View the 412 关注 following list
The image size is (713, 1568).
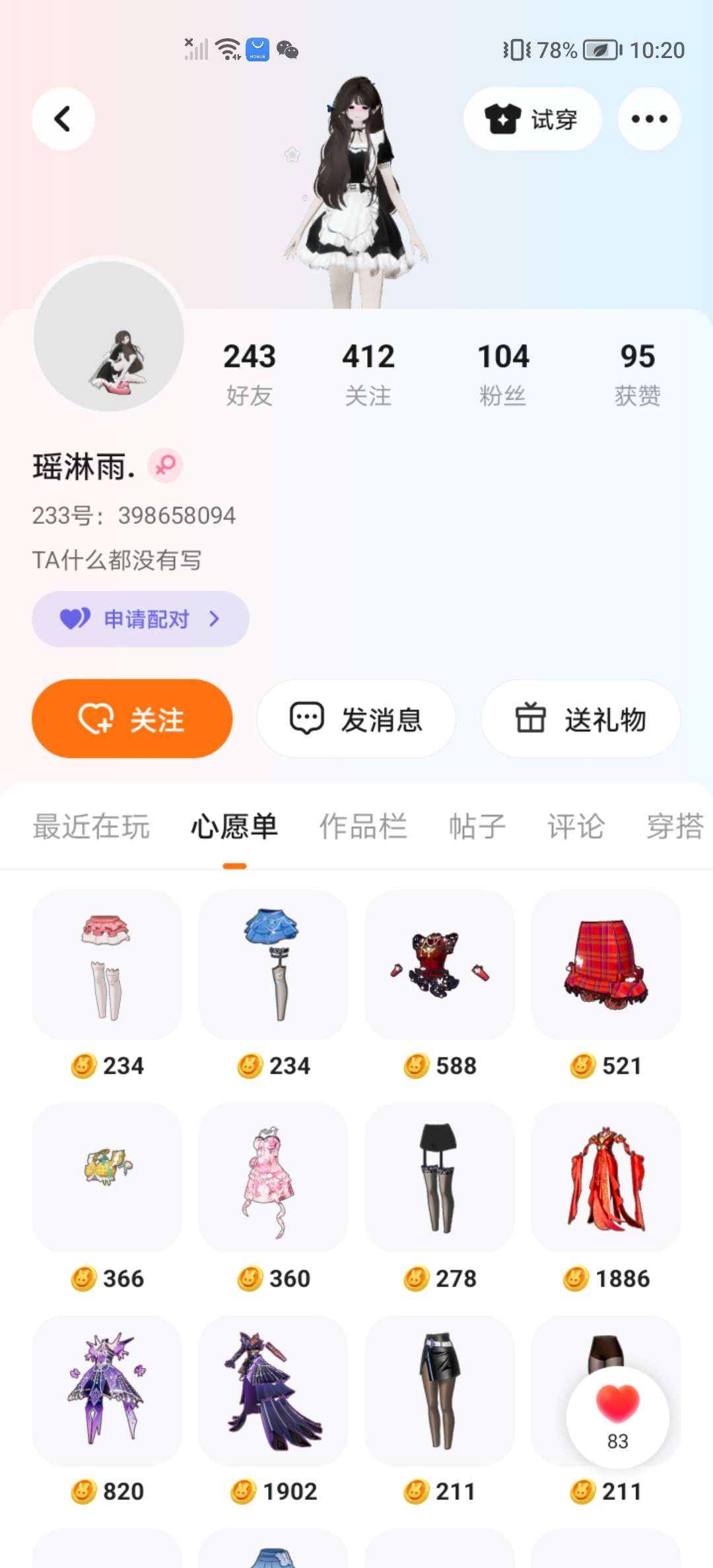click(x=368, y=374)
